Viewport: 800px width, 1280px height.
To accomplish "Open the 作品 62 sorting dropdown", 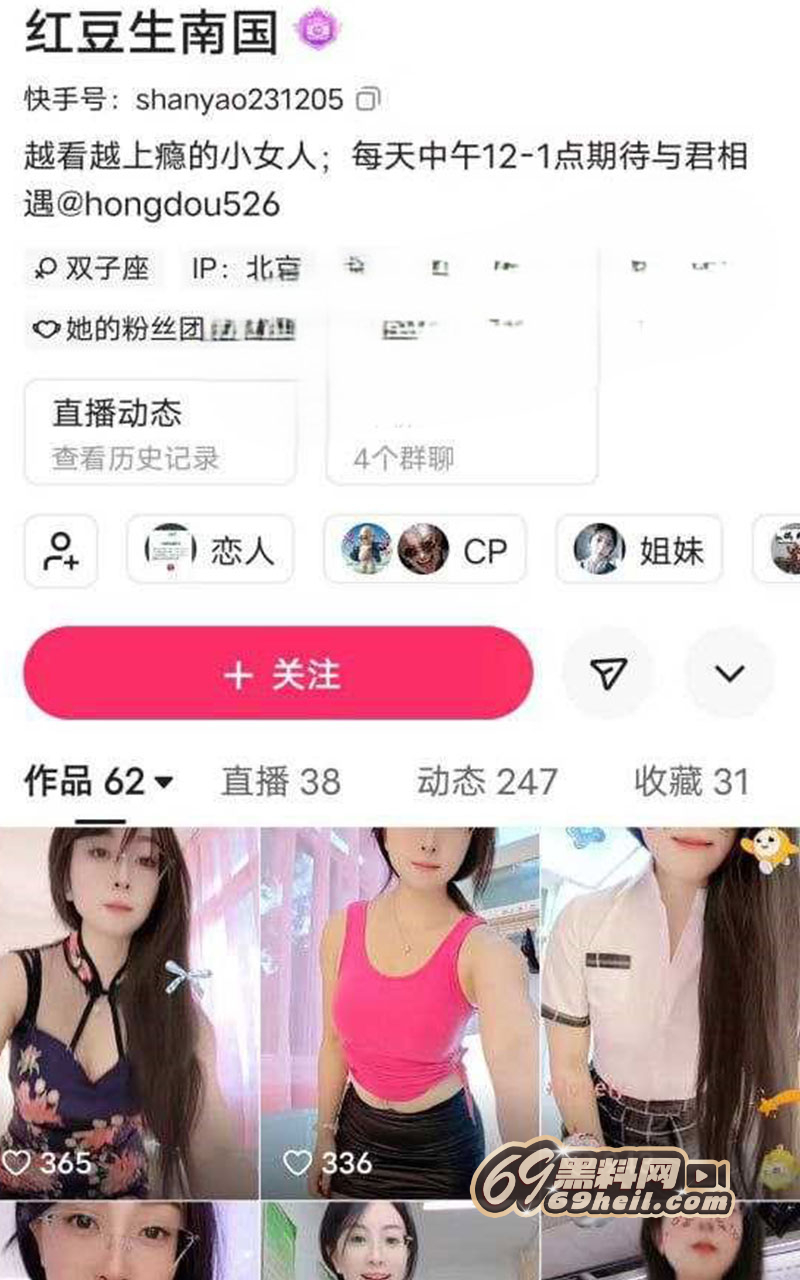I will (x=99, y=781).
